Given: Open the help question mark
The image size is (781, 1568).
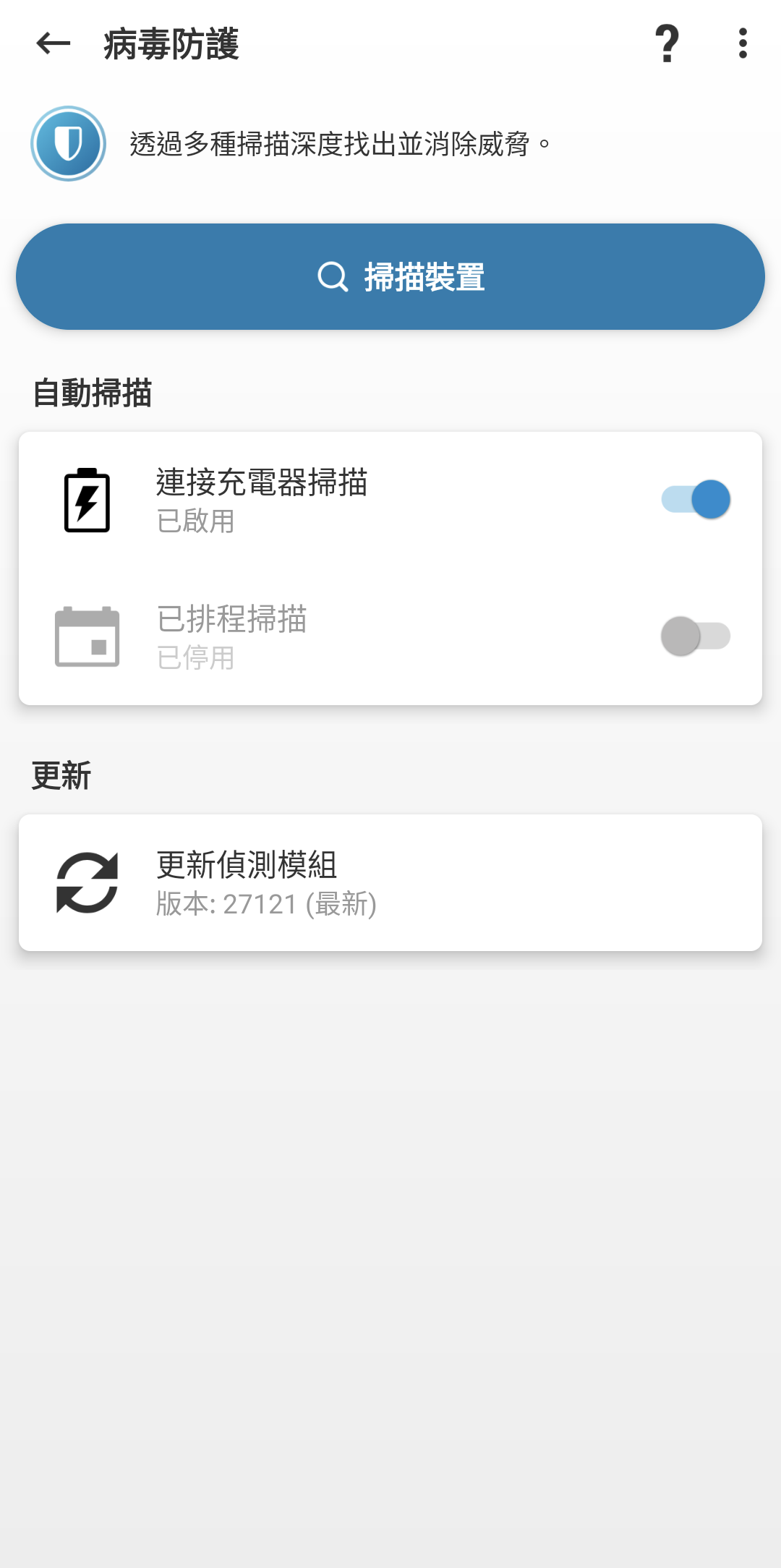Looking at the screenshot, I should click(x=667, y=43).
